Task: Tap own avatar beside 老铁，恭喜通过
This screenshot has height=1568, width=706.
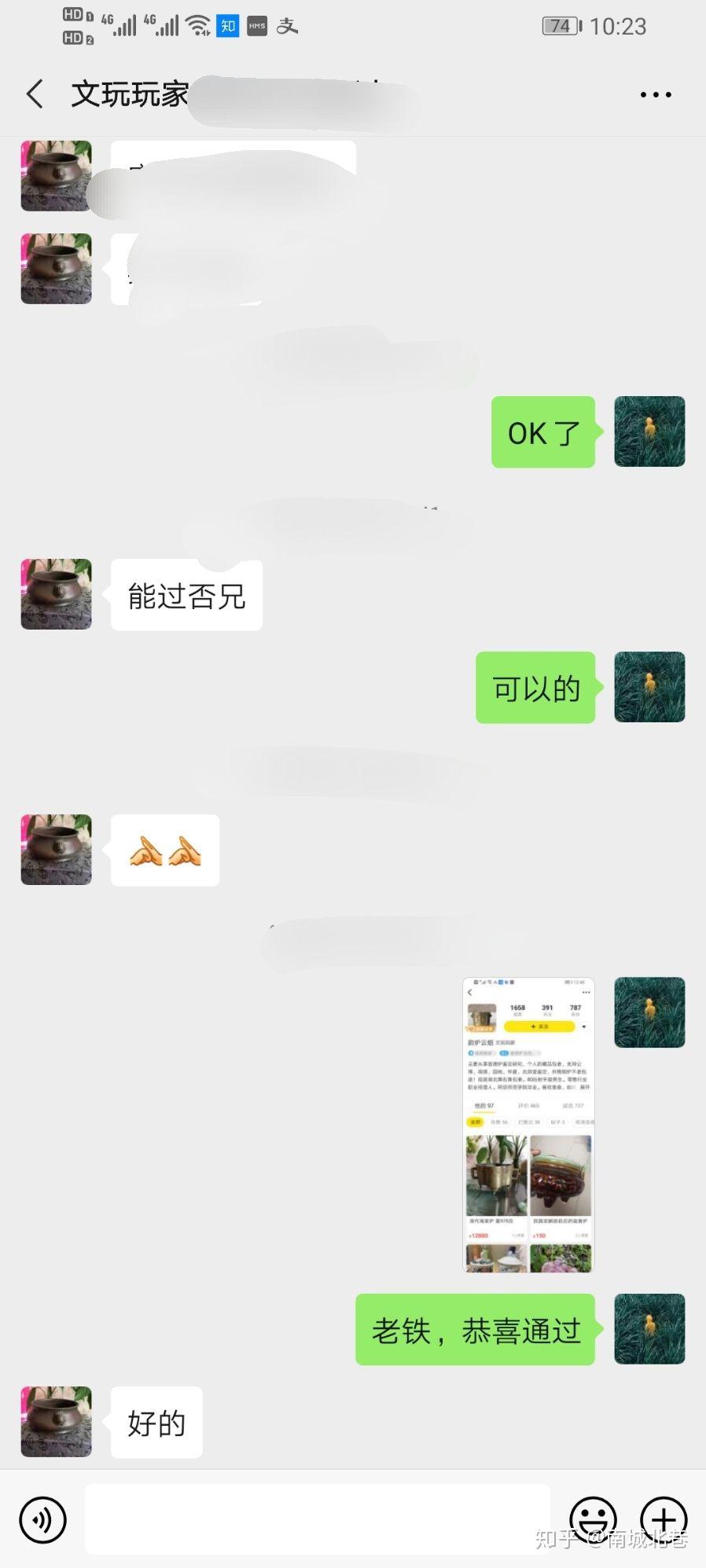Action: pos(649,1329)
